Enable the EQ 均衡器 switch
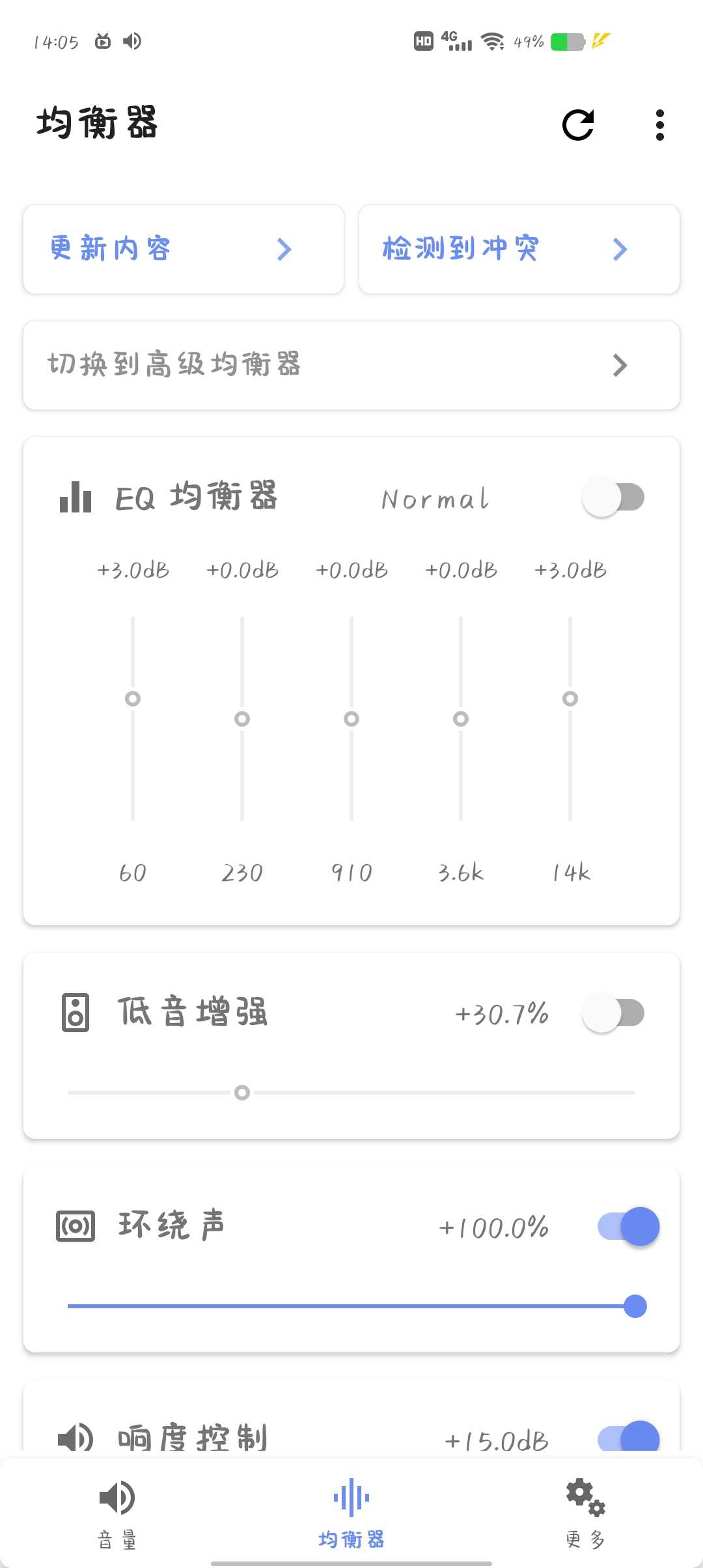Image resolution: width=703 pixels, height=1568 pixels. [x=613, y=497]
